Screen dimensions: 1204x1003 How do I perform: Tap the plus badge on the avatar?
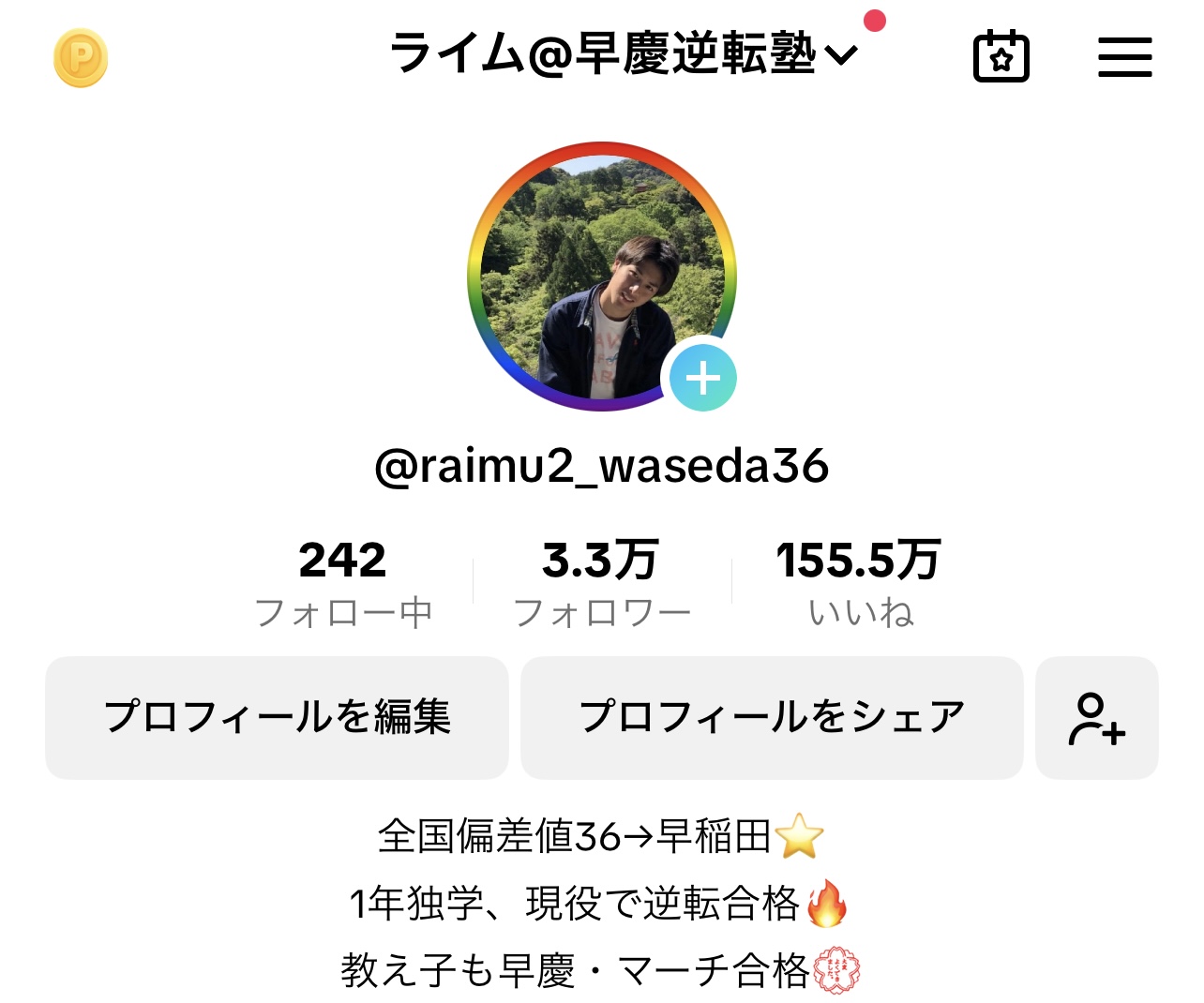coord(702,378)
